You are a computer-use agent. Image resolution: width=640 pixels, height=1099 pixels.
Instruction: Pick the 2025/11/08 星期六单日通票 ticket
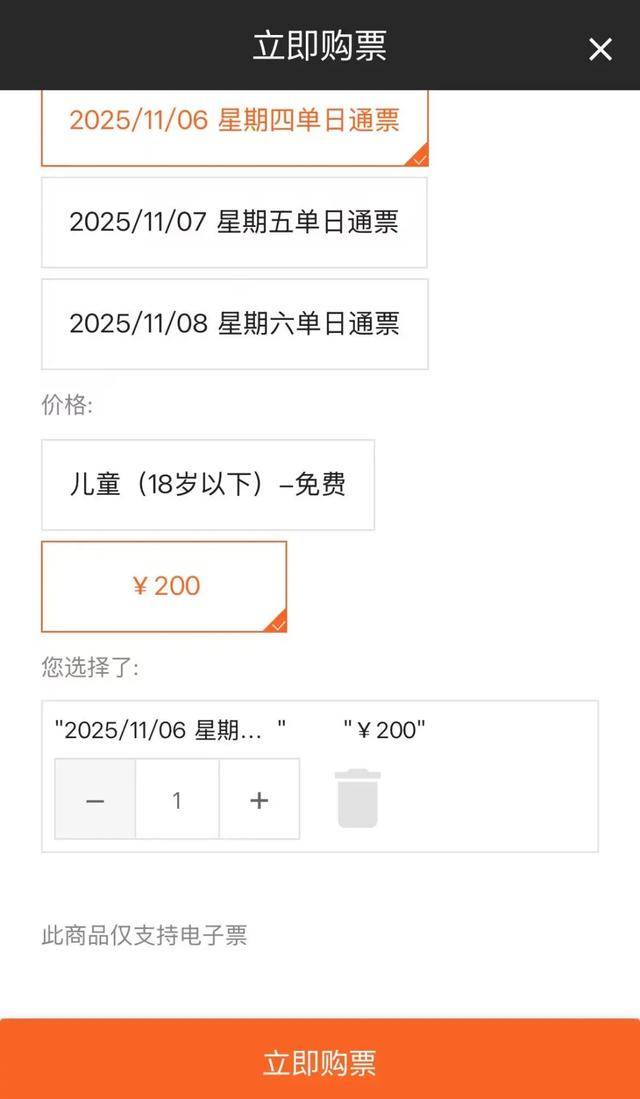tap(234, 324)
